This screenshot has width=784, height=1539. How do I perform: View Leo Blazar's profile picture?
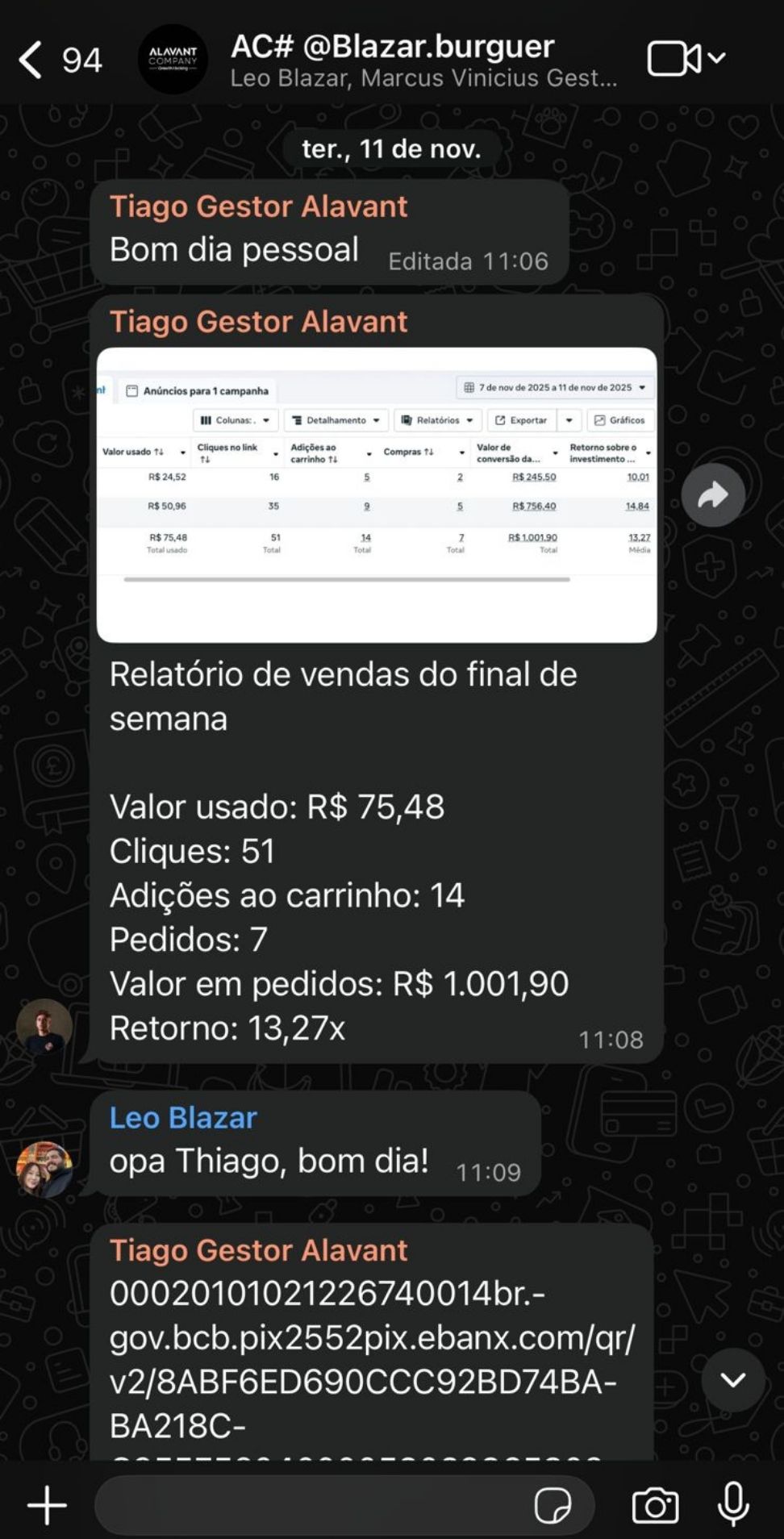[x=44, y=1170]
